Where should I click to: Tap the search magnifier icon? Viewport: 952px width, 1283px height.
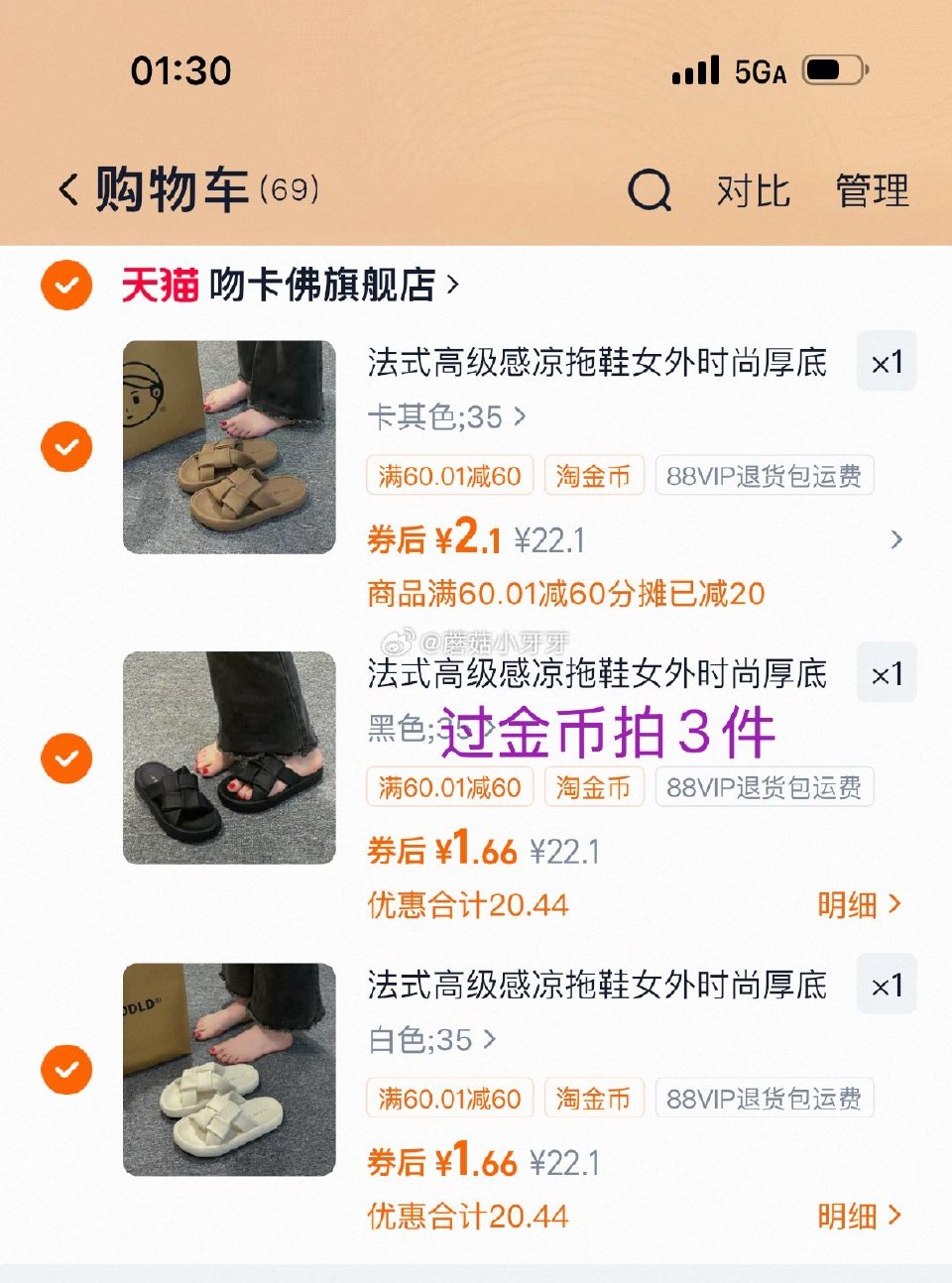[x=650, y=190]
